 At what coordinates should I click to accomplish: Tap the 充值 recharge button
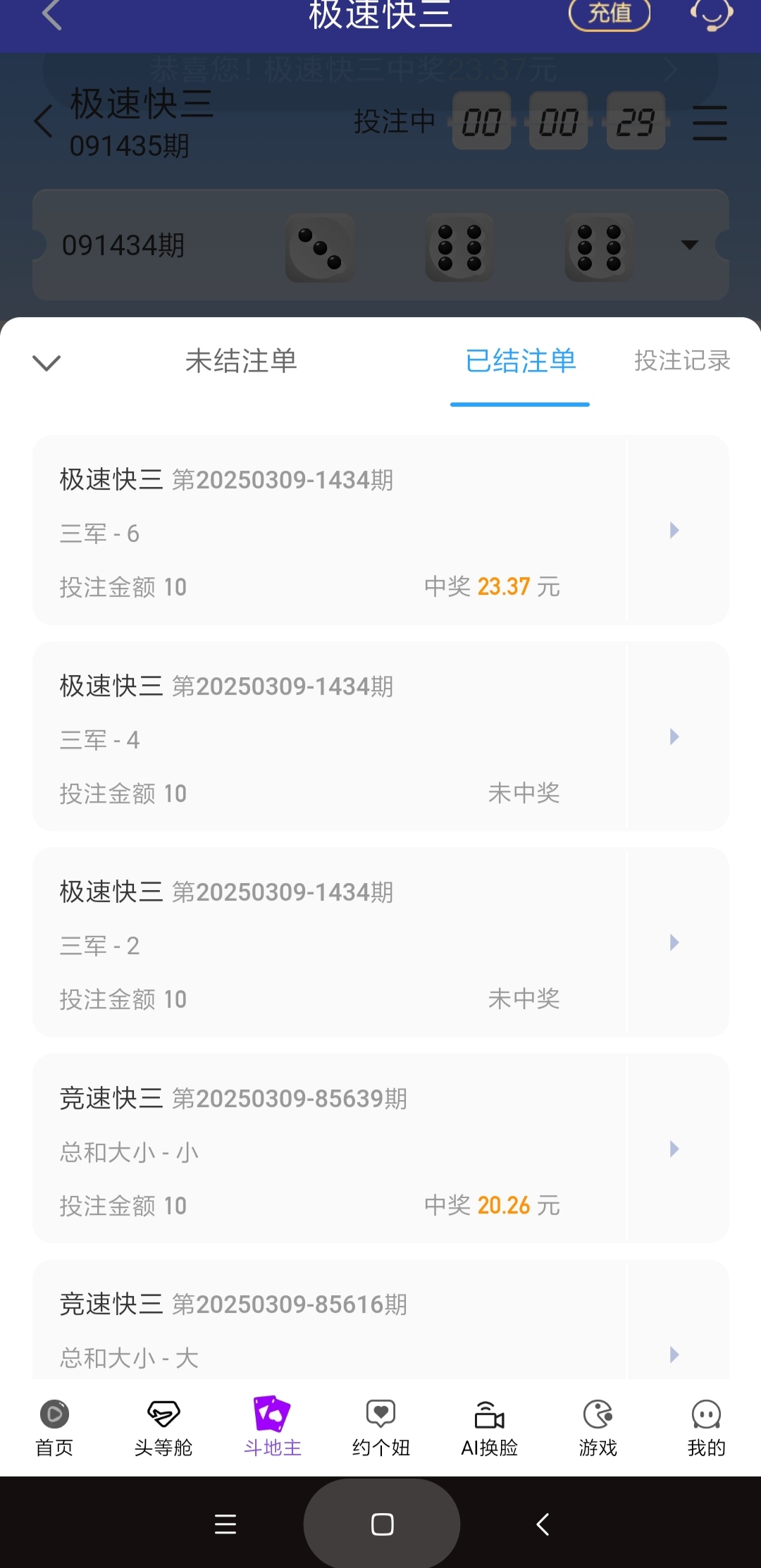[x=609, y=14]
